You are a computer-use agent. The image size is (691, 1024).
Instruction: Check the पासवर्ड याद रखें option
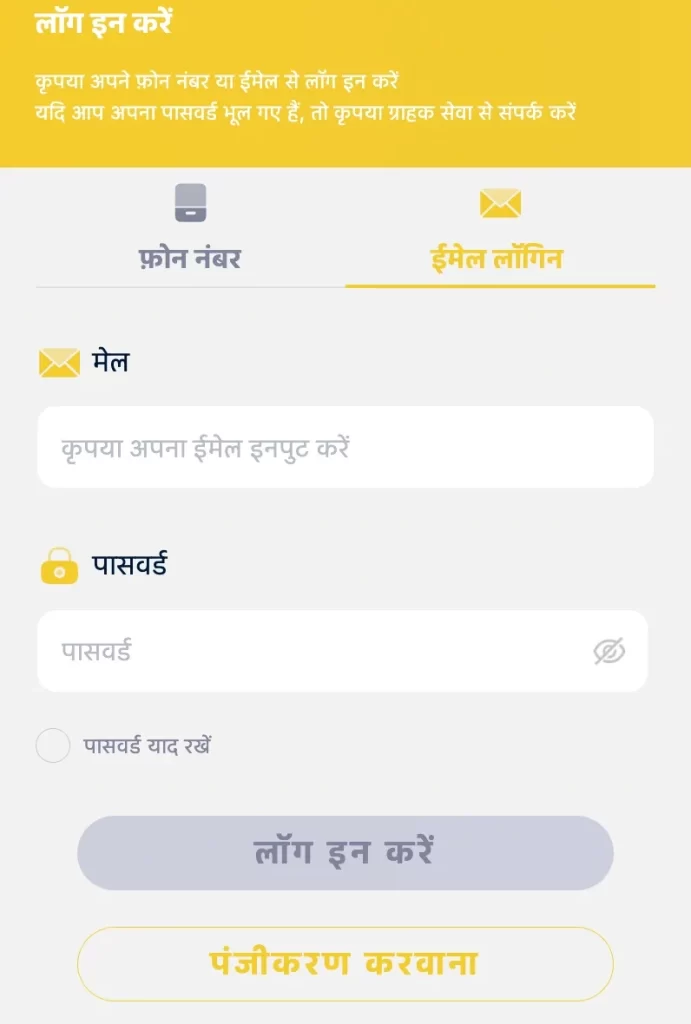(53, 746)
